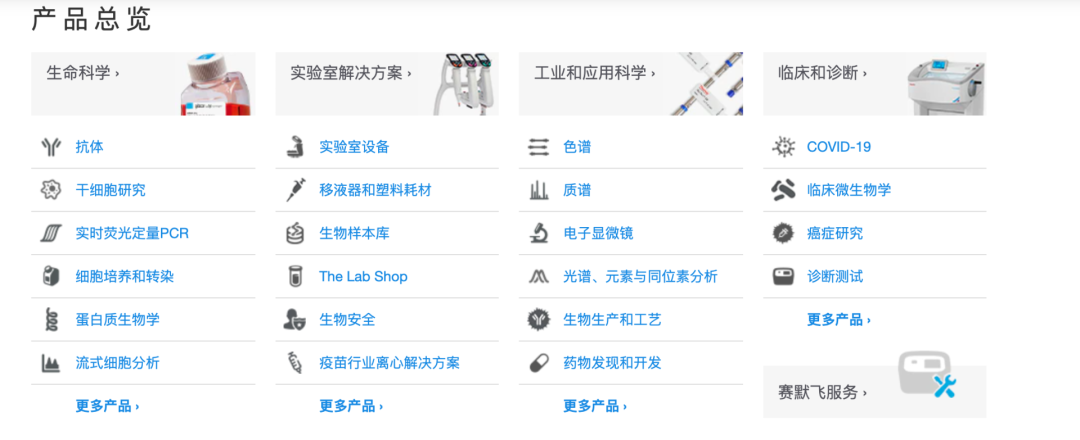Select the 抗体 product link

89,147
